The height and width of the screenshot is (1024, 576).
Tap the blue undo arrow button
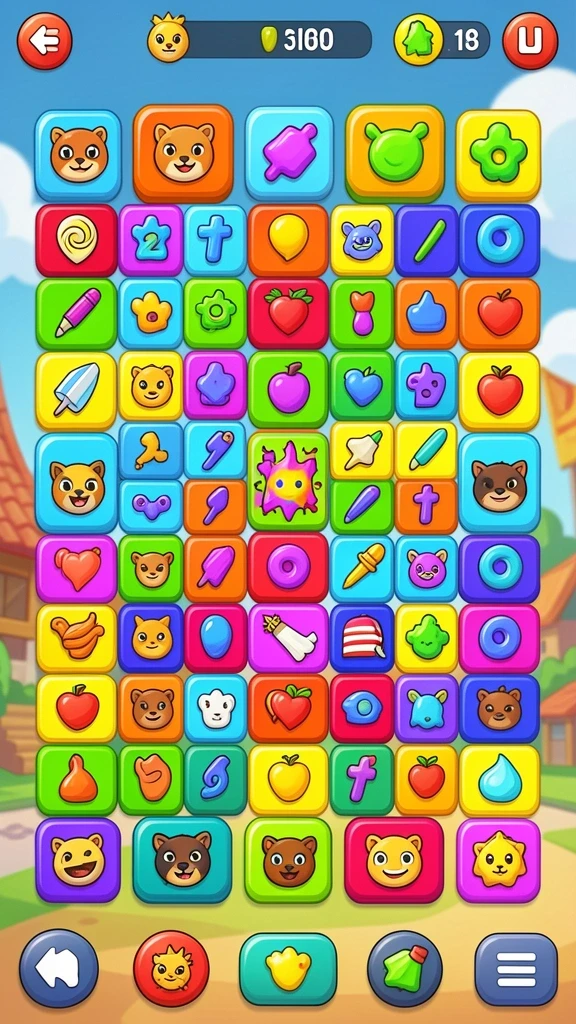[59, 968]
